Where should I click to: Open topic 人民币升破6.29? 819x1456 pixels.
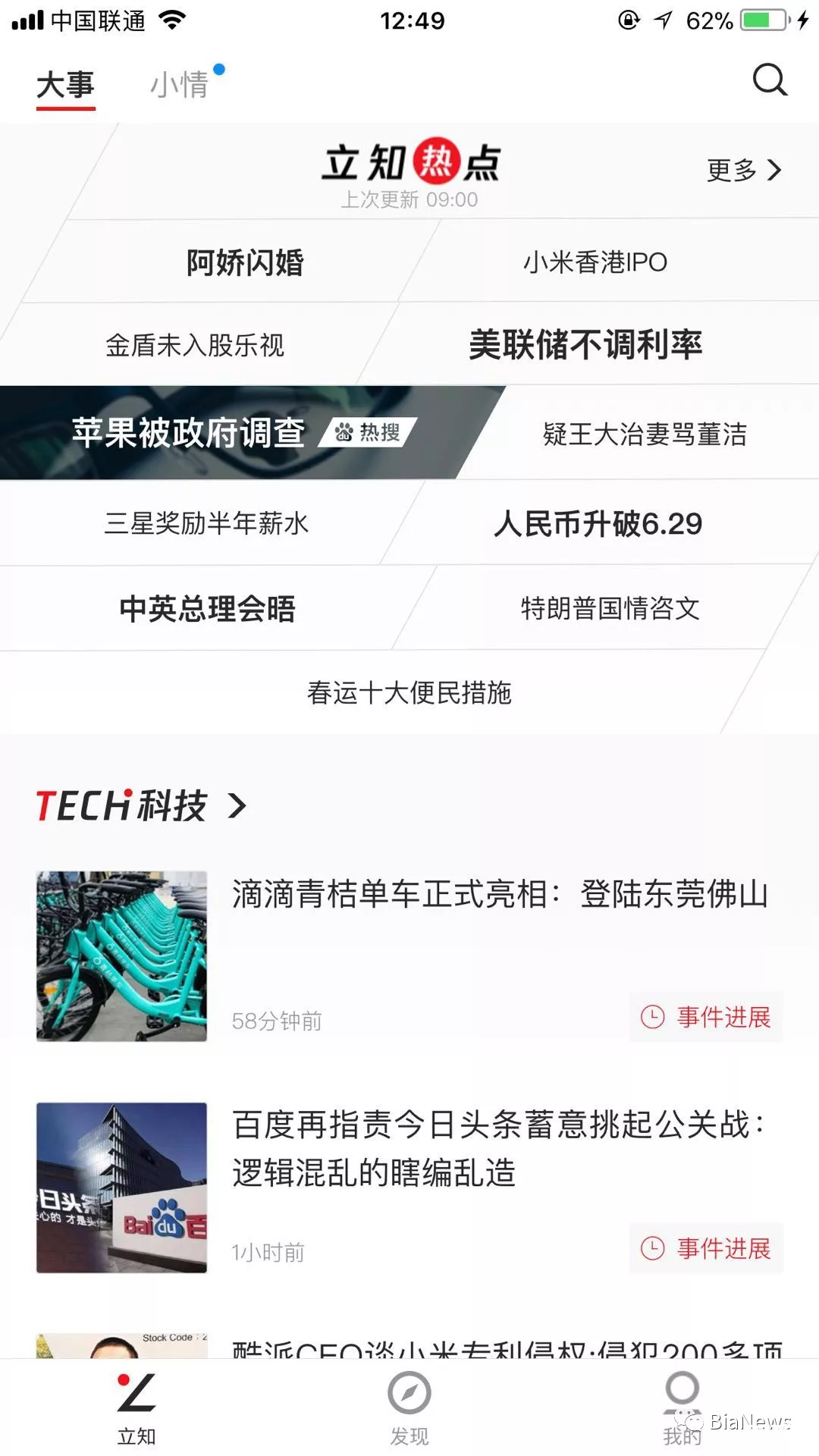[598, 524]
